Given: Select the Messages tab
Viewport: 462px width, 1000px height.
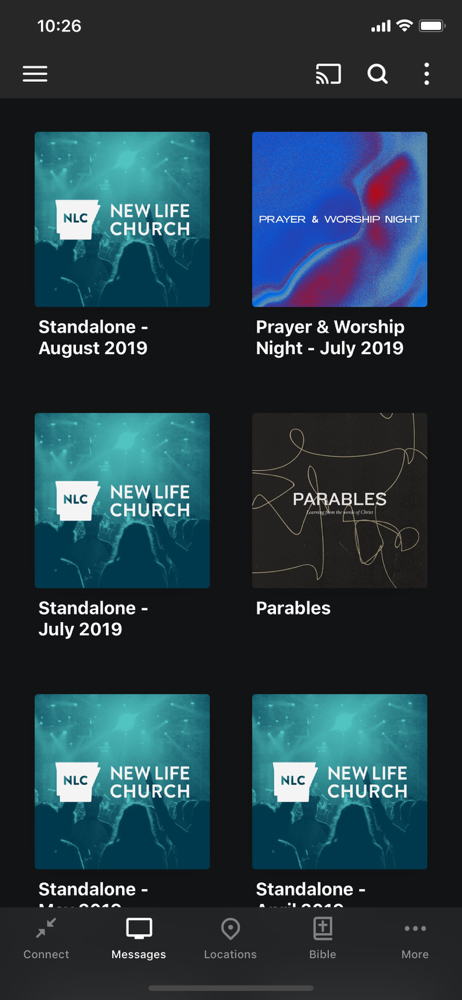Looking at the screenshot, I should click(138, 939).
